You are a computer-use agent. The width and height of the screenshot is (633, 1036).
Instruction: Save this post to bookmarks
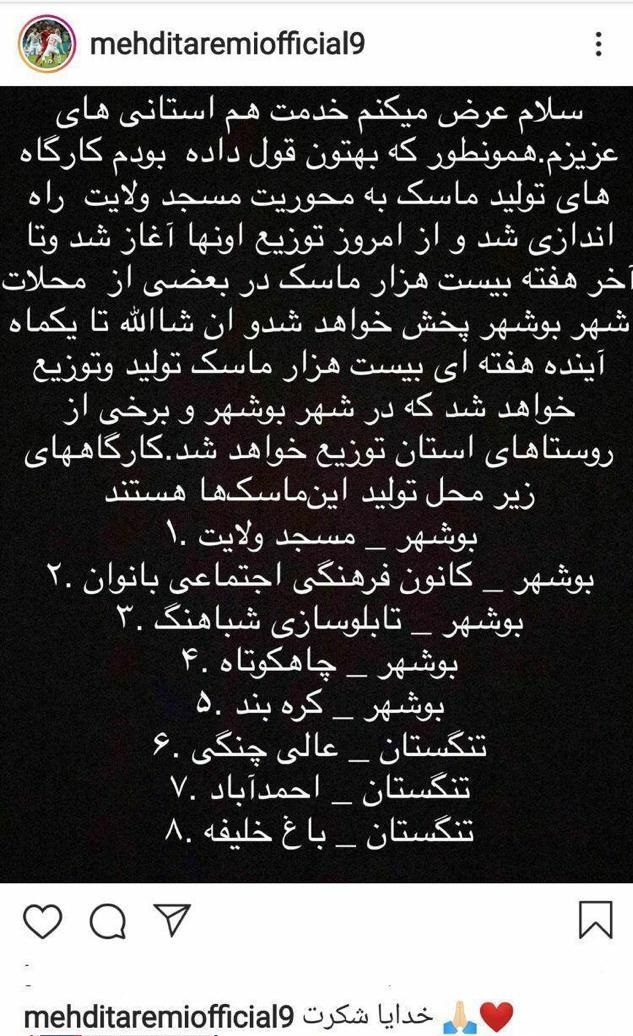click(596, 921)
